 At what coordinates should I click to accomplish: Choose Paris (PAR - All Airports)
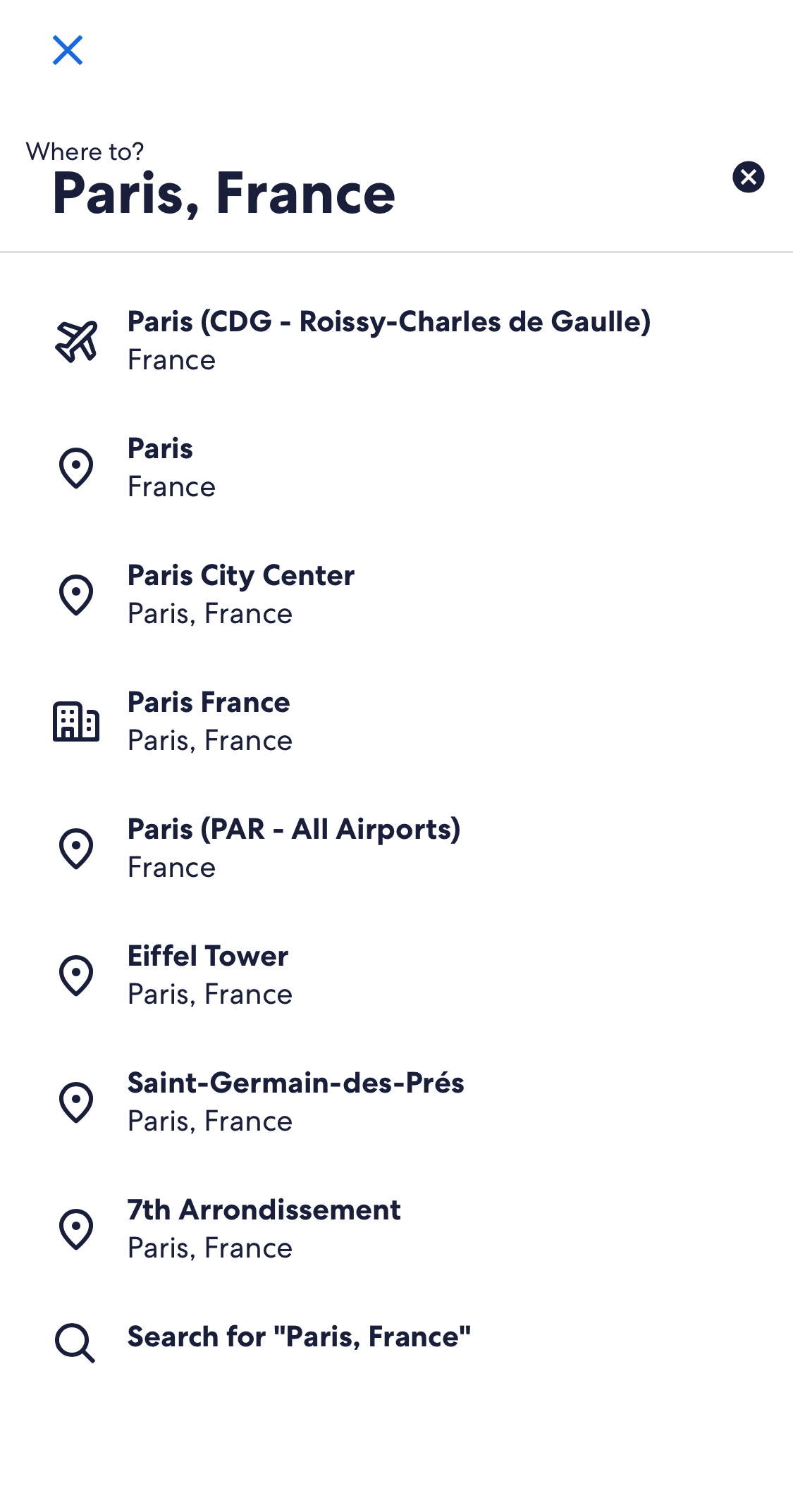[x=293, y=847]
